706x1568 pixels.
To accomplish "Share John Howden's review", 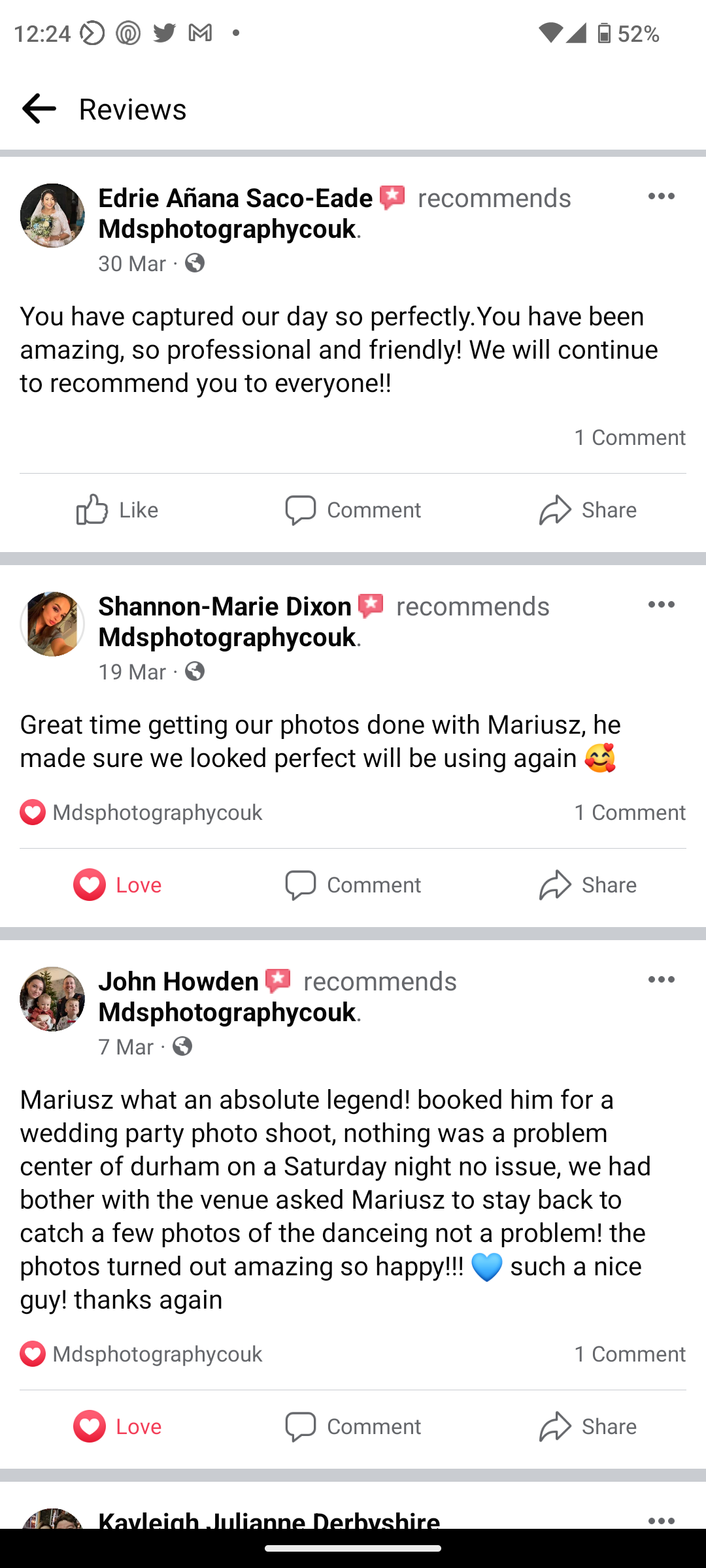I will (x=588, y=1426).
